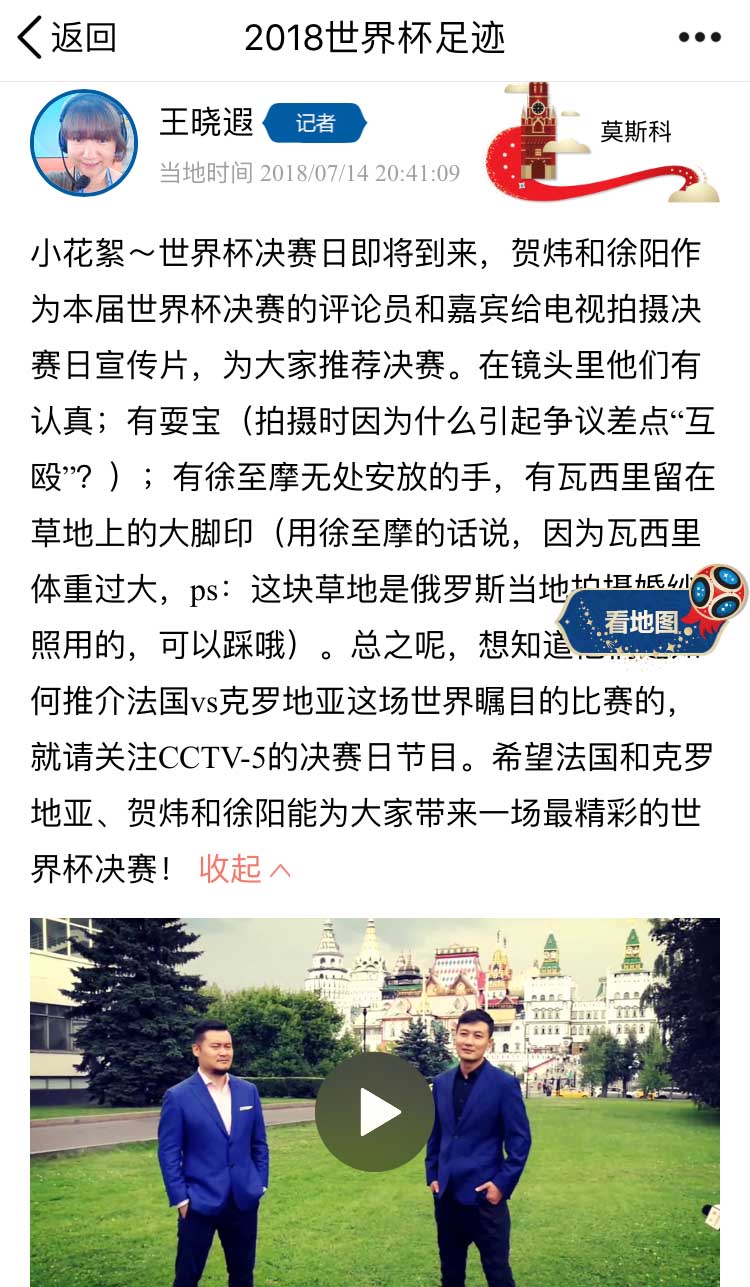This screenshot has width=750, height=1287.
Task: Collapse the post with 收起
Action: pos(245,869)
